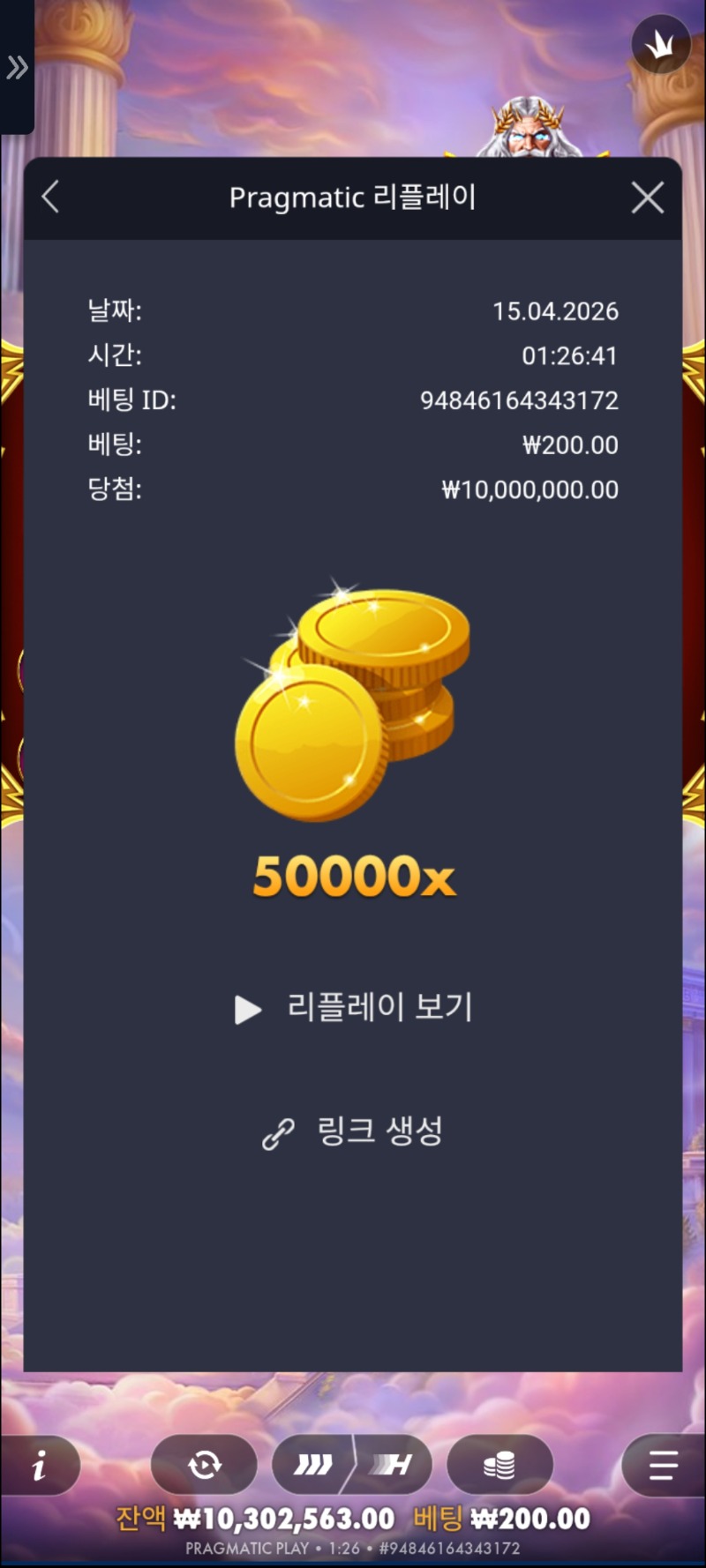The height and width of the screenshot is (1568, 706).
Task: Play the replay with 리플레이 보기
Action: point(353,1008)
